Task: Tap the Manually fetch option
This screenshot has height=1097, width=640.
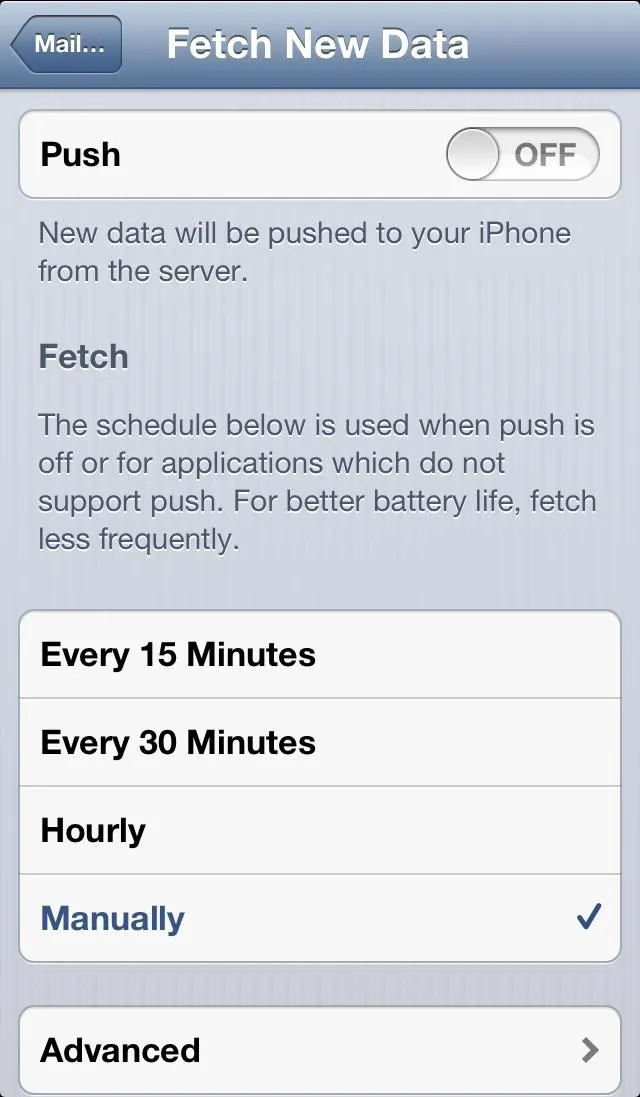Action: point(320,919)
